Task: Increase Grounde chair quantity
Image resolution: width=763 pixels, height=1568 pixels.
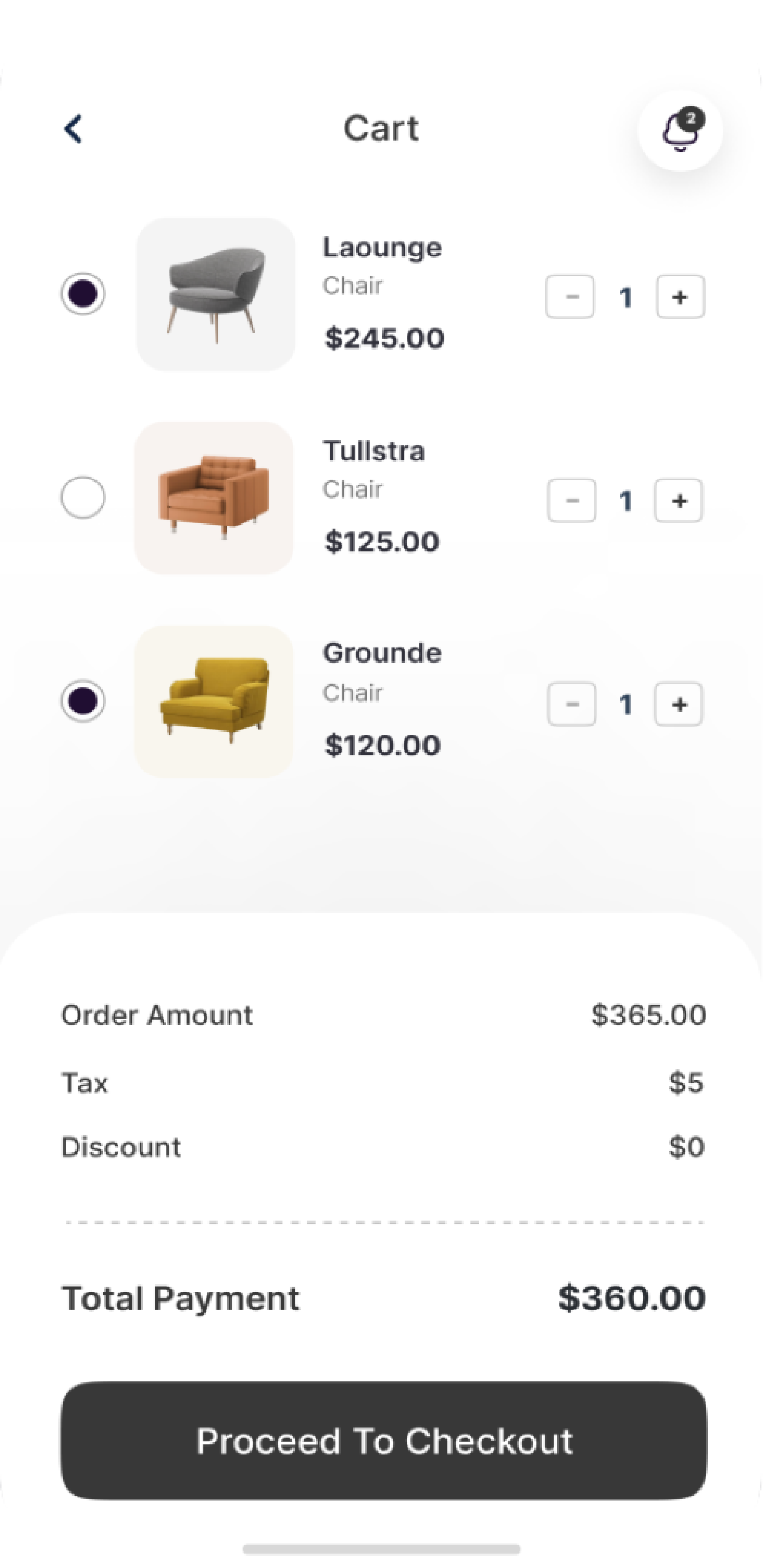Action: pyautogui.click(x=679, y=705)
